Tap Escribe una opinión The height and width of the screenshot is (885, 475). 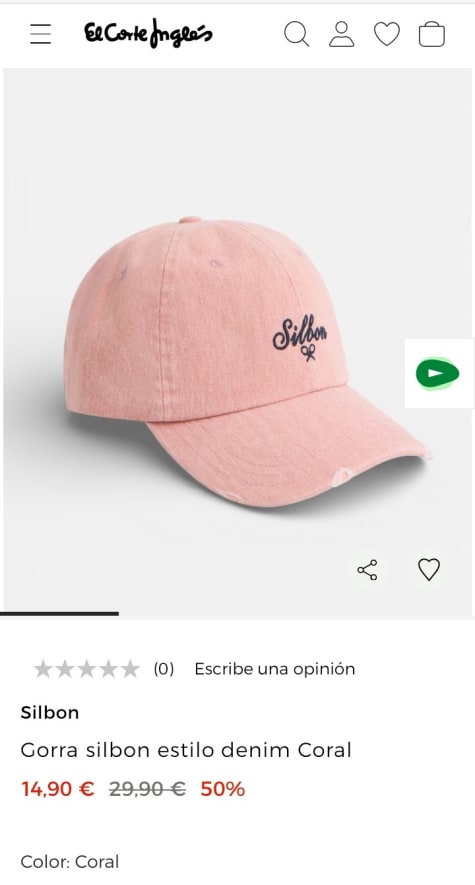[275, 669]
